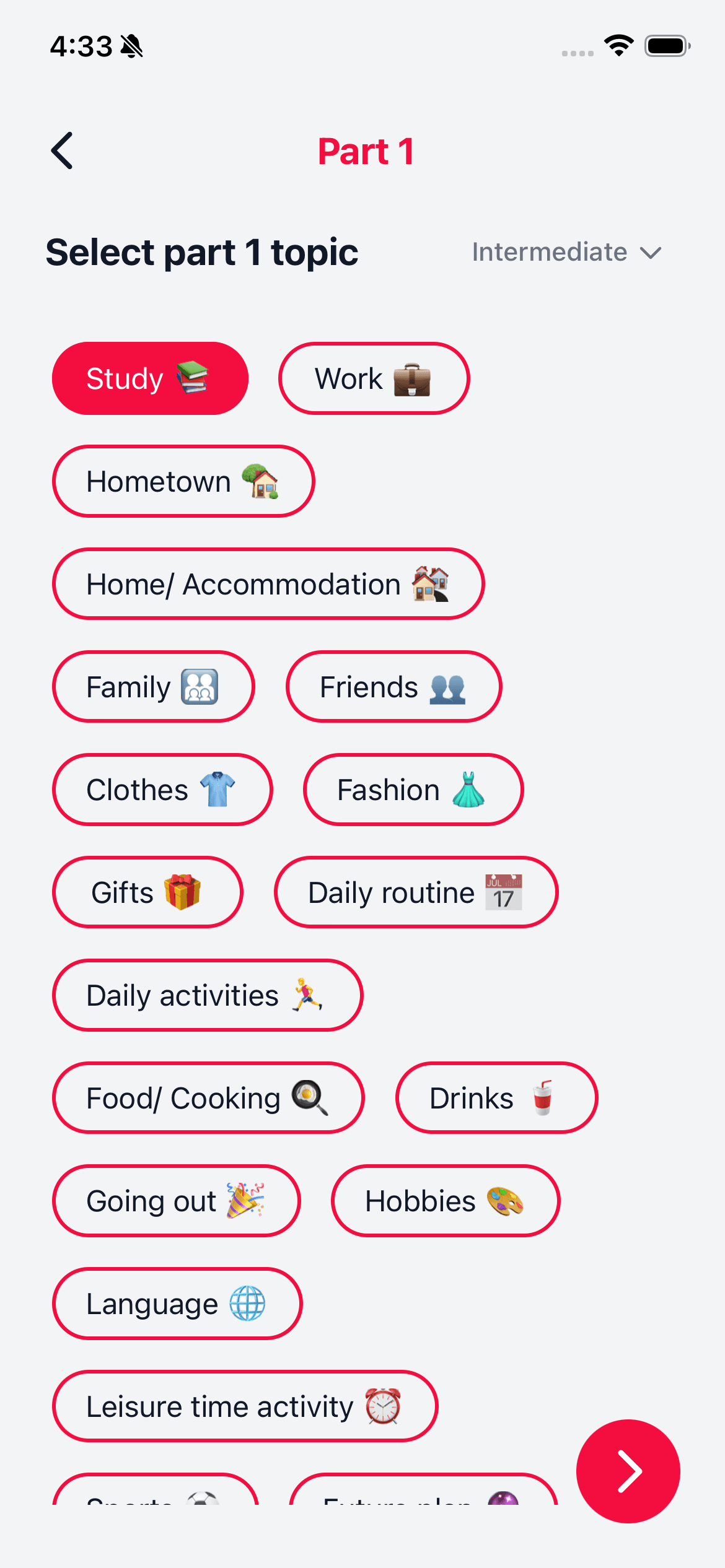Select the Language topic
This screenshot has width=725, height=1568.
pos(177,1304)
